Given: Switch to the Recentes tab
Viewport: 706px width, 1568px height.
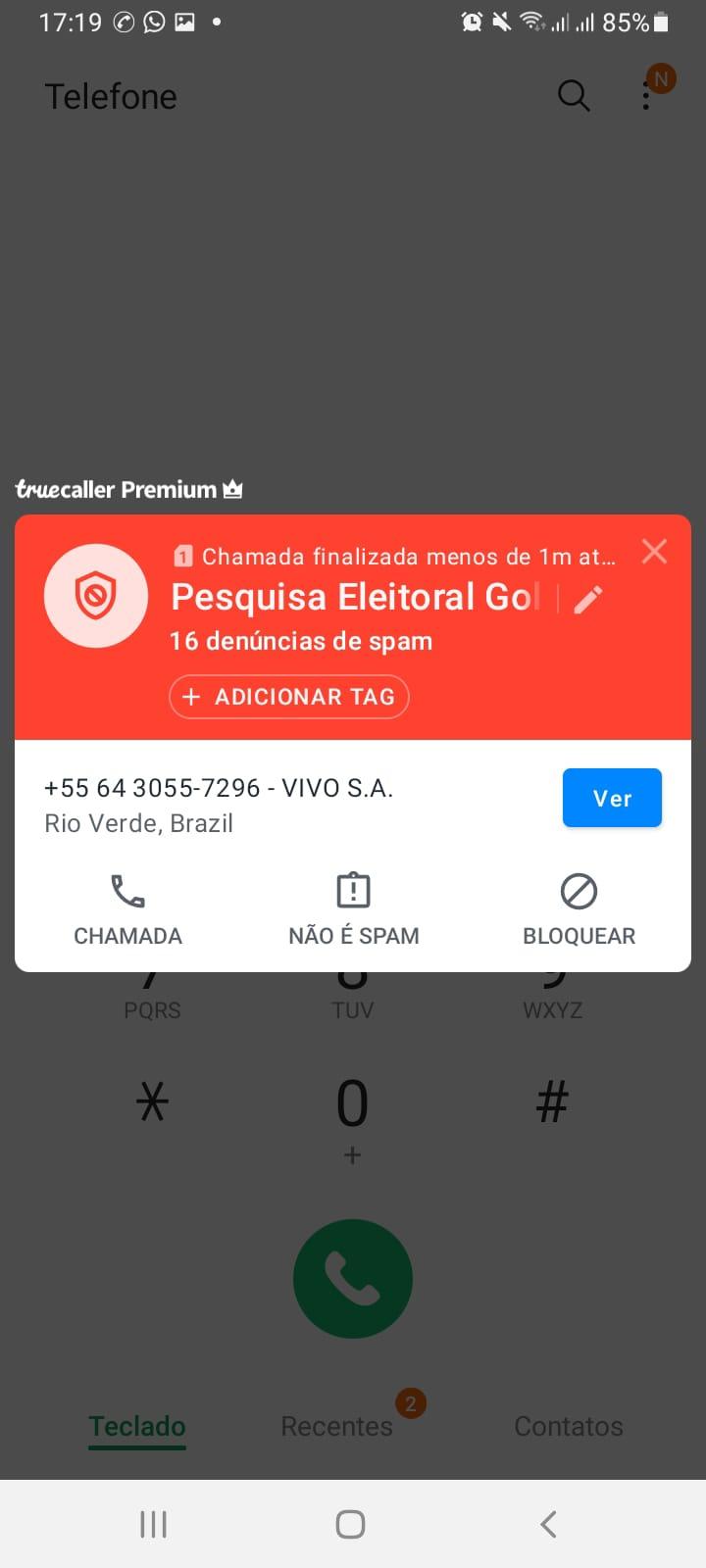Looking at the screenshot, I should (x=336, y=1426).
